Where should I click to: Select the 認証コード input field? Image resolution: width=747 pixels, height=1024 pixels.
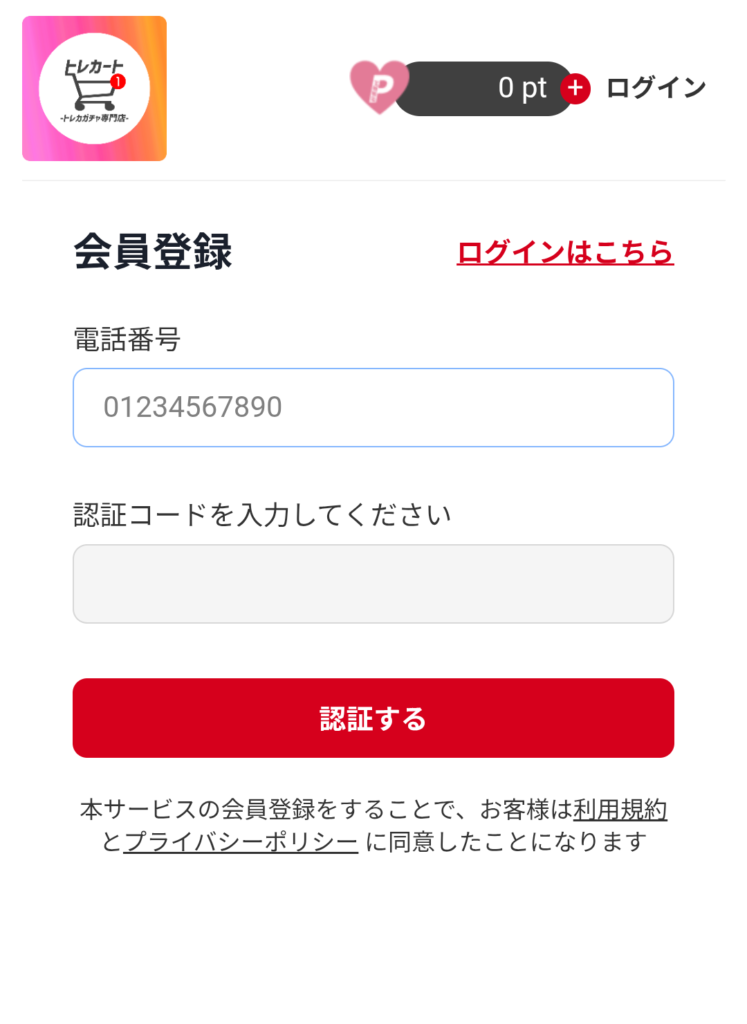373,584
